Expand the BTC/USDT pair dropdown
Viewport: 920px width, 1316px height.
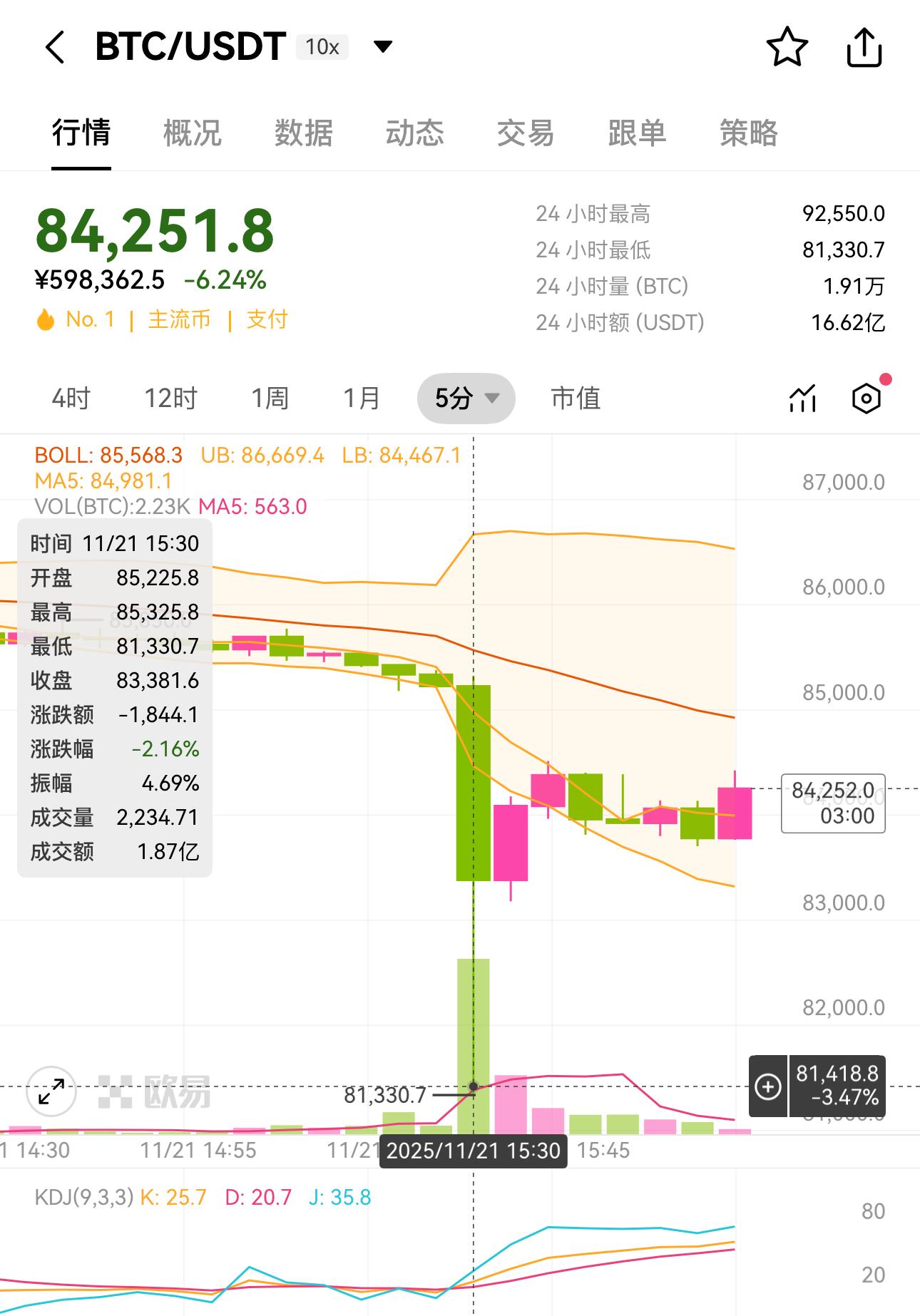click(383, 47)
